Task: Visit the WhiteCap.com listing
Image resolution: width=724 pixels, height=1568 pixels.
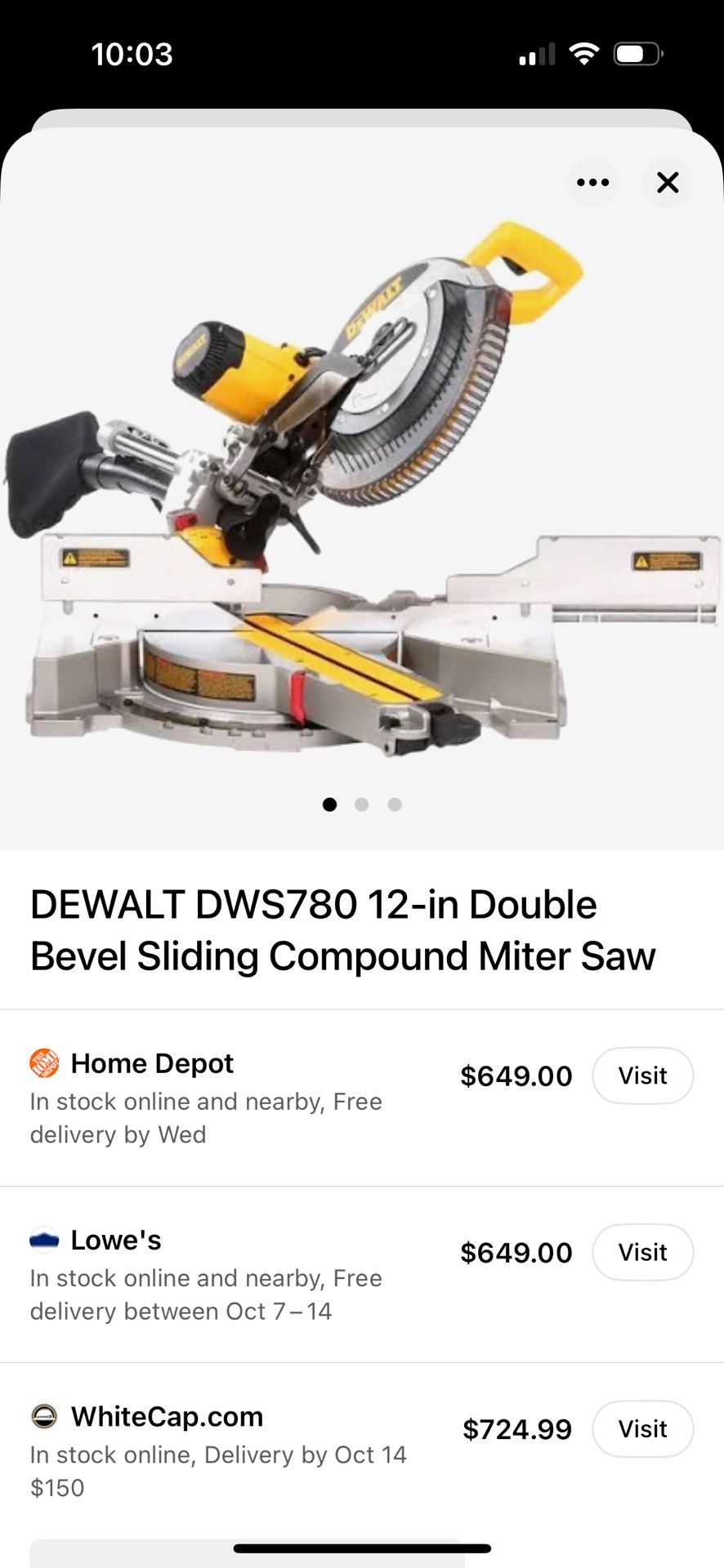Action: pos(643,1429)
